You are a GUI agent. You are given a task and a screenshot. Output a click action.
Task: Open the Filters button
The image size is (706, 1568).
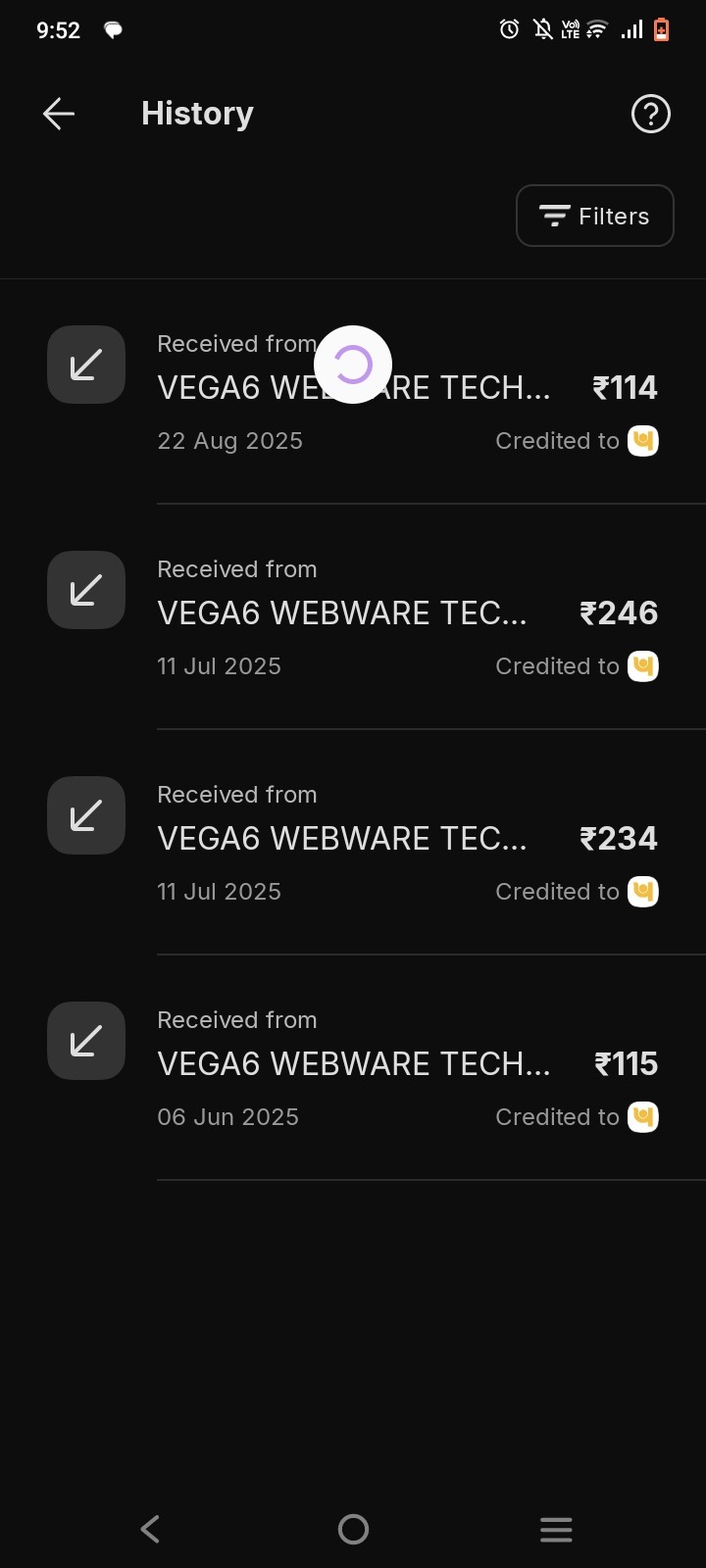594,216
